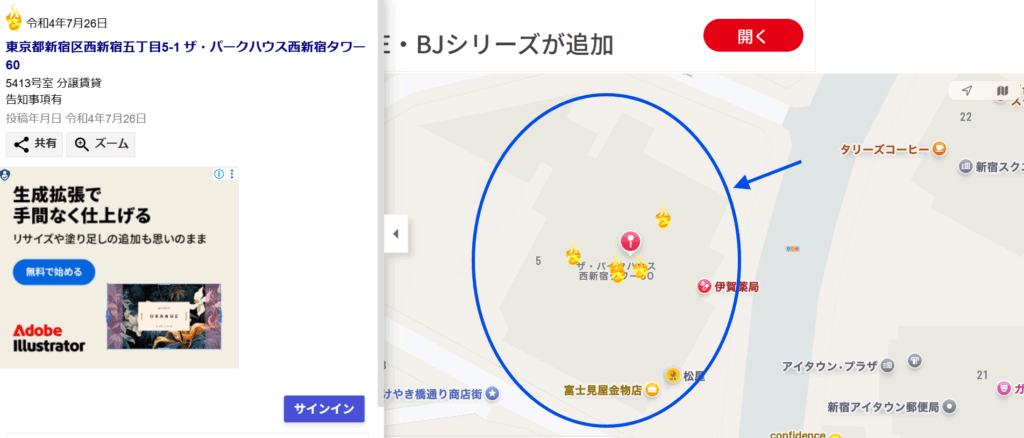This screenshot has width=1024, height=438.
Task: Open the 松屋 restaurant marker
Action: 674,375
